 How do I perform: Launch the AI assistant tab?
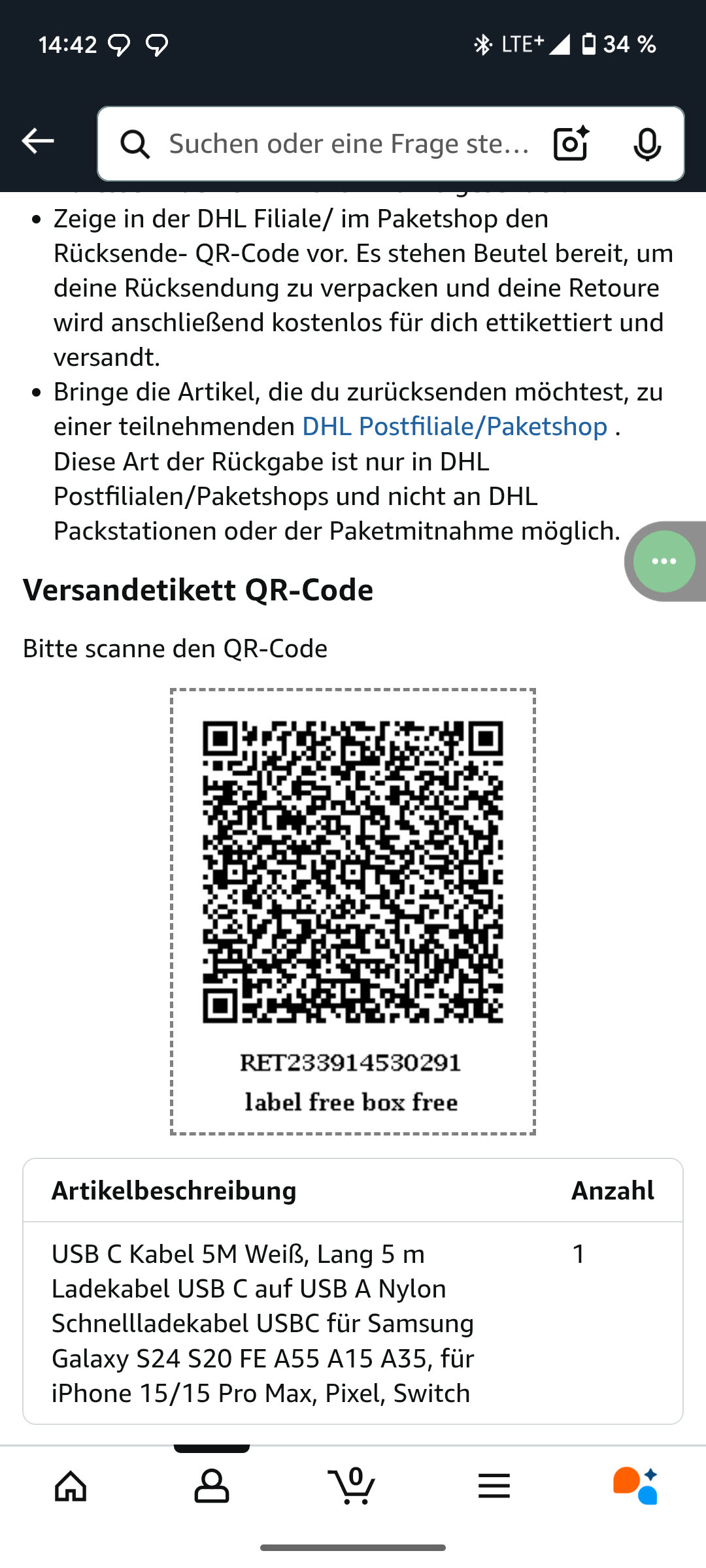pyautogui.click(x=635, y=1487)
